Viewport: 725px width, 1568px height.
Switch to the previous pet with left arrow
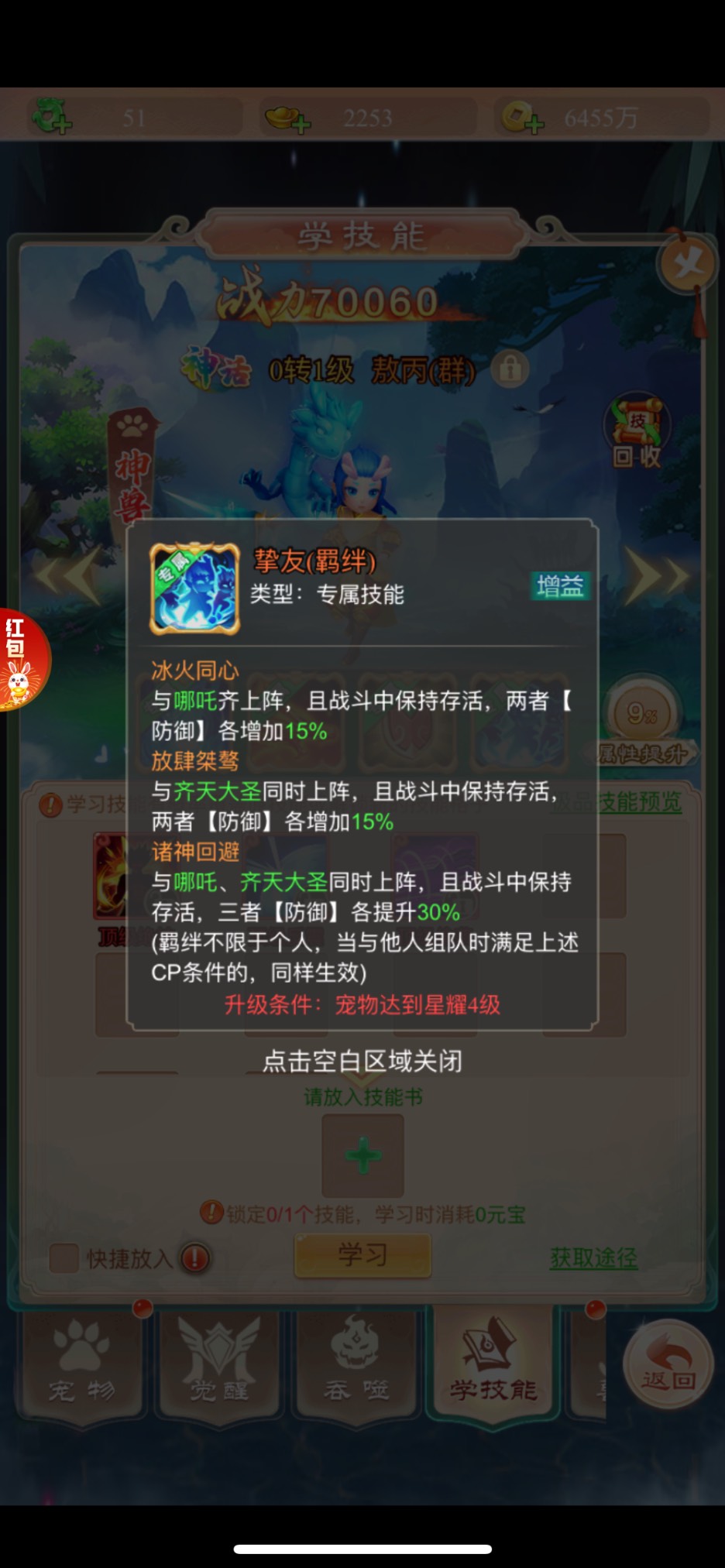68,576
